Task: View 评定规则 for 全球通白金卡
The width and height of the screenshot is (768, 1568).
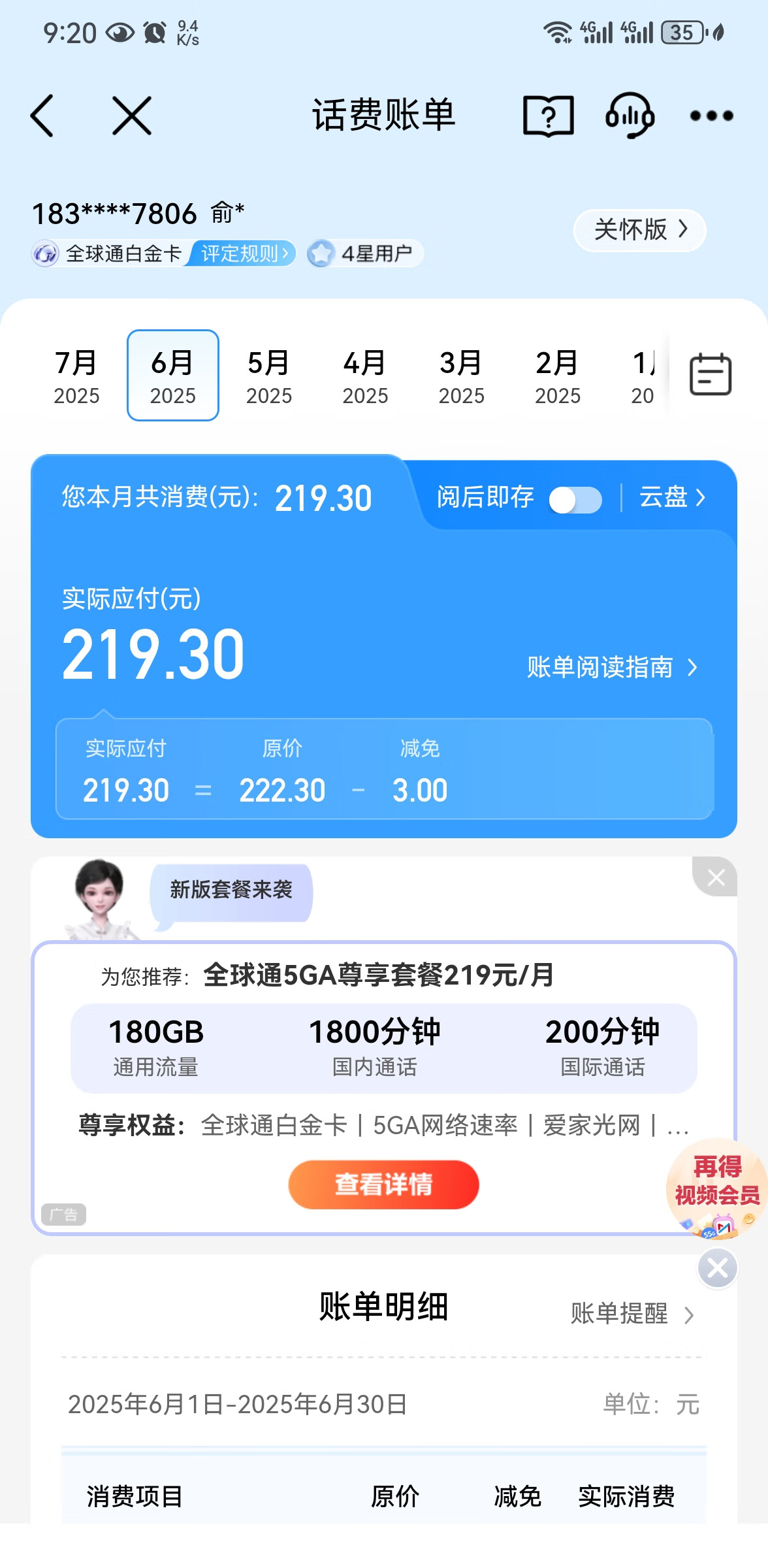Action: coord(243,253)
